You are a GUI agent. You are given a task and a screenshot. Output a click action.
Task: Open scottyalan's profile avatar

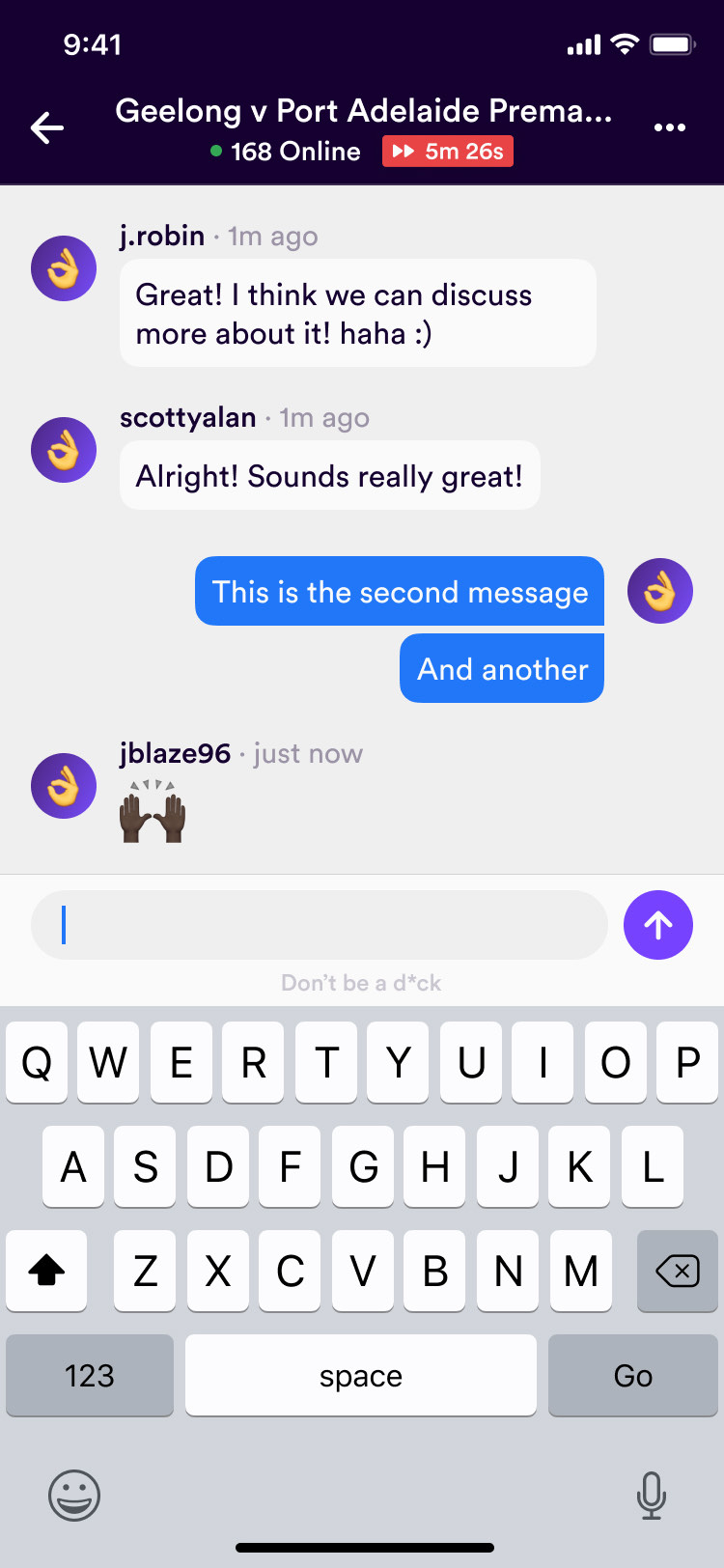pyautogui.click(x=64, y=450)
